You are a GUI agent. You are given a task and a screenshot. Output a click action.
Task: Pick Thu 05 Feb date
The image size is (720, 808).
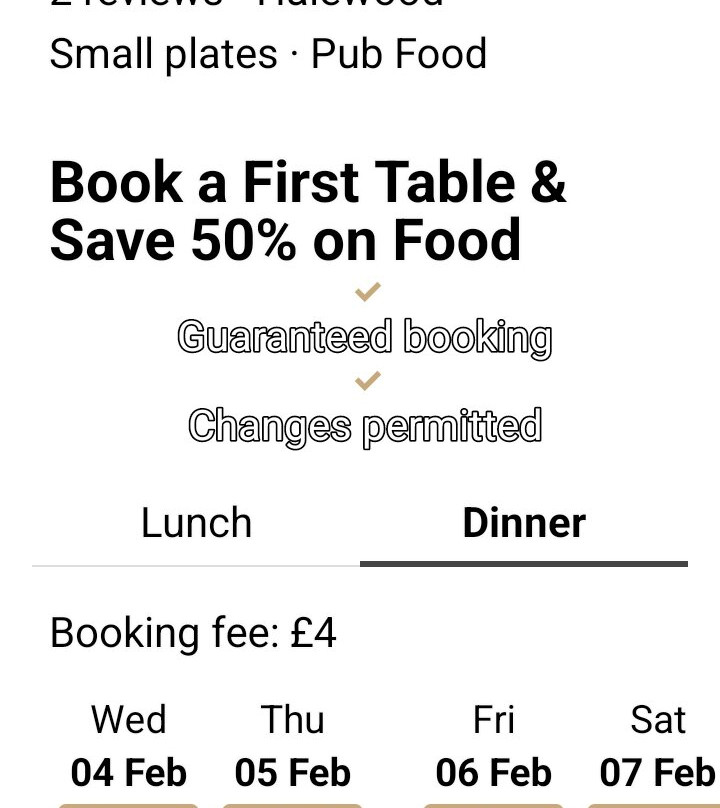292,747
